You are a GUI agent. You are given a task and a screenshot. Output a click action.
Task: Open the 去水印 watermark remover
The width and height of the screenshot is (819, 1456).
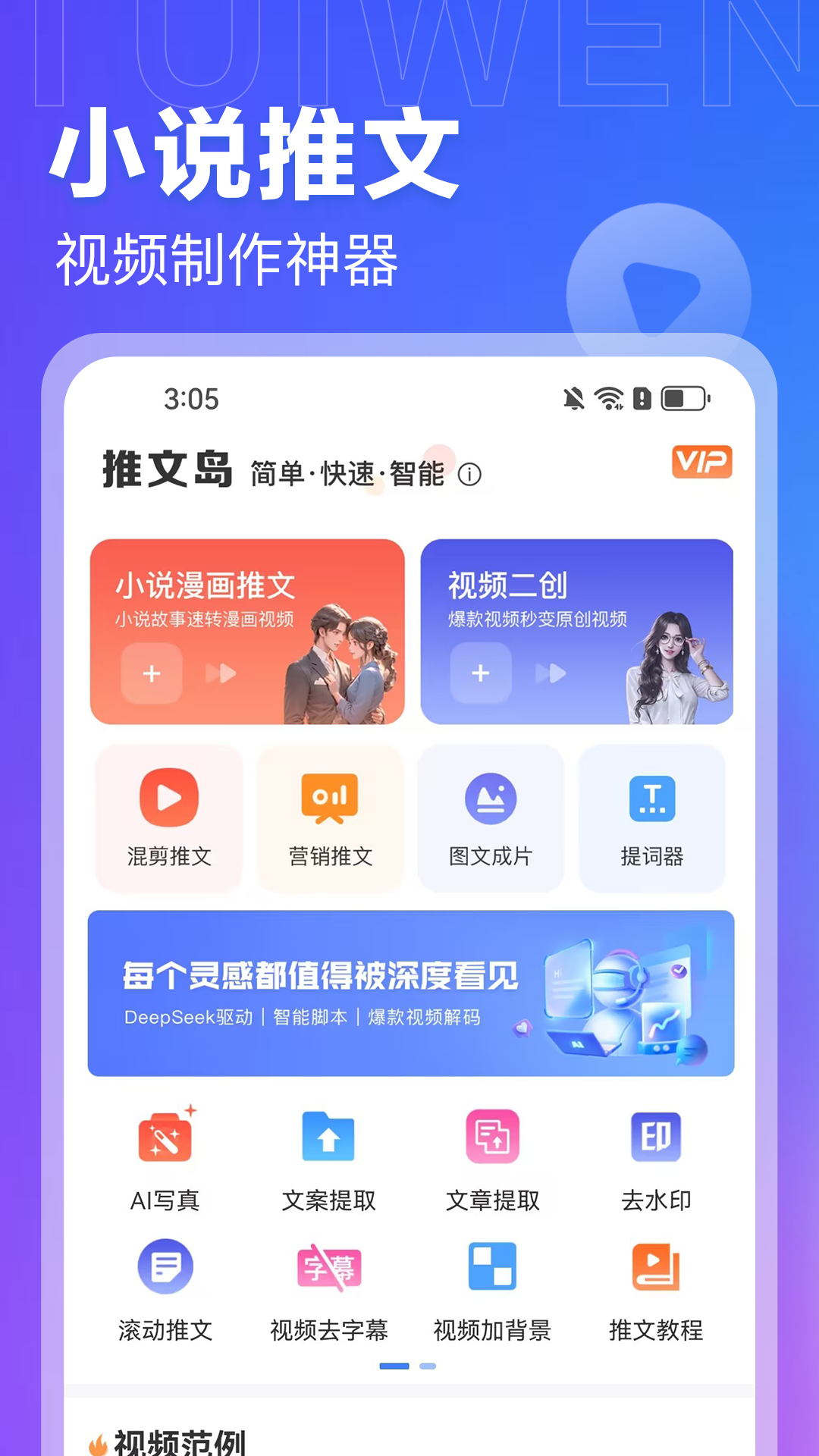[x=657, y=1137]
